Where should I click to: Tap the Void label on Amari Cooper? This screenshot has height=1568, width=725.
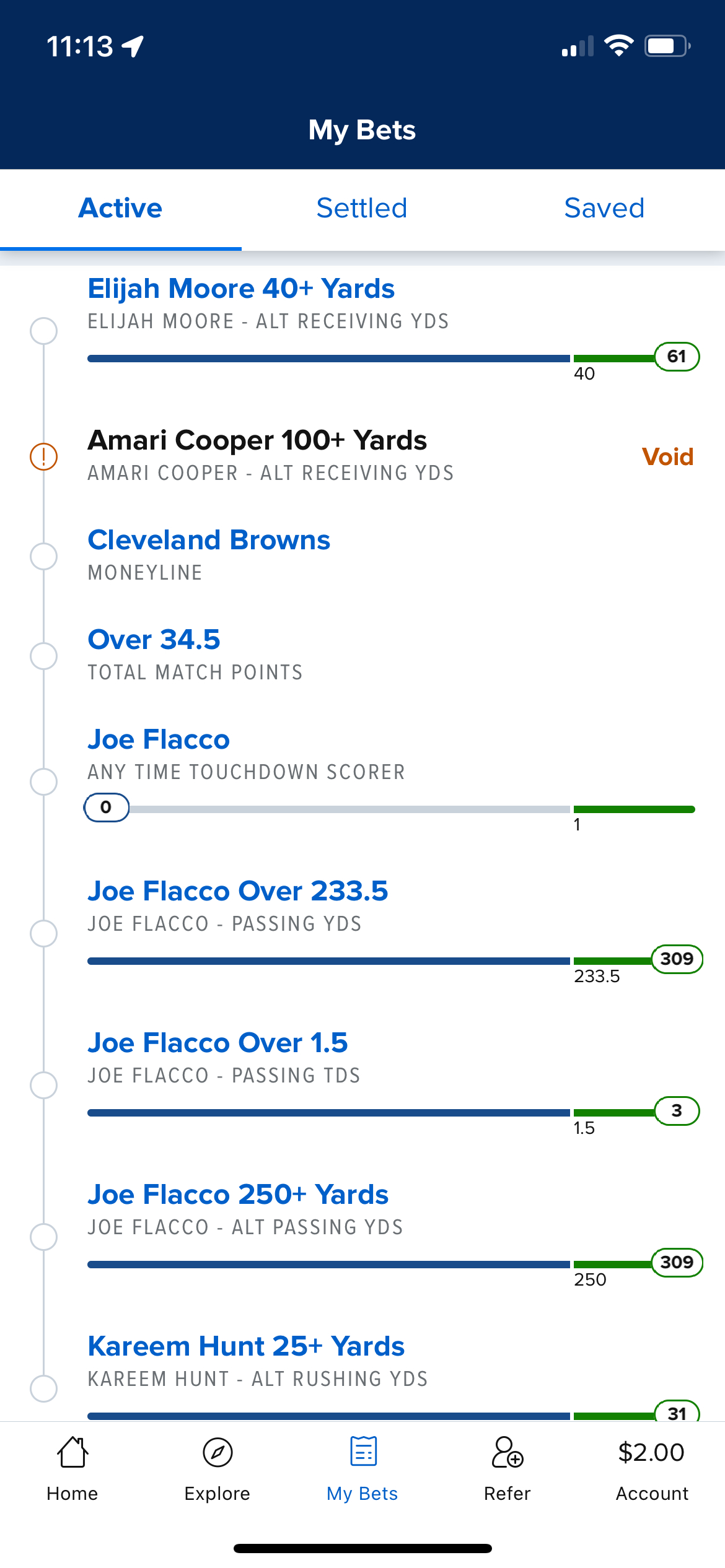pyautogui.click(x=668, y=456)
